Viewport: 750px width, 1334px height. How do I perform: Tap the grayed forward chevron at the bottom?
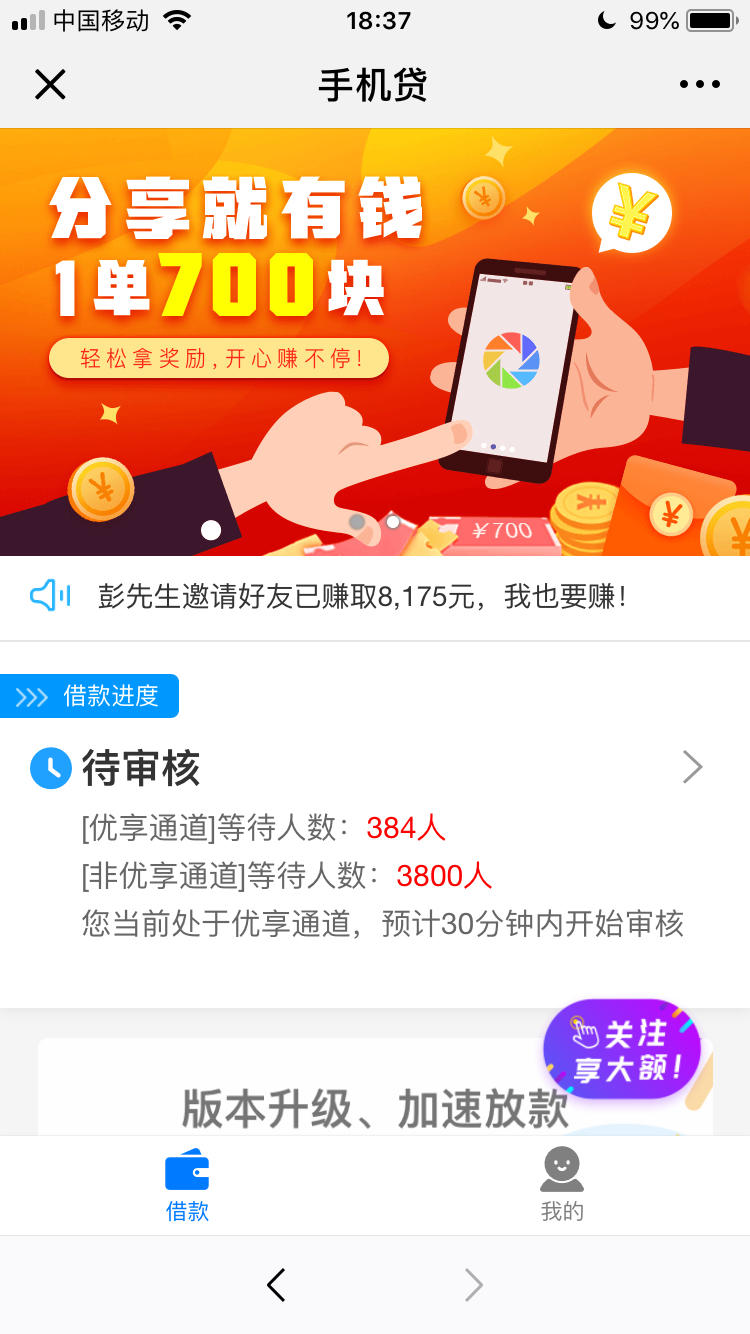click(472, 1285)
